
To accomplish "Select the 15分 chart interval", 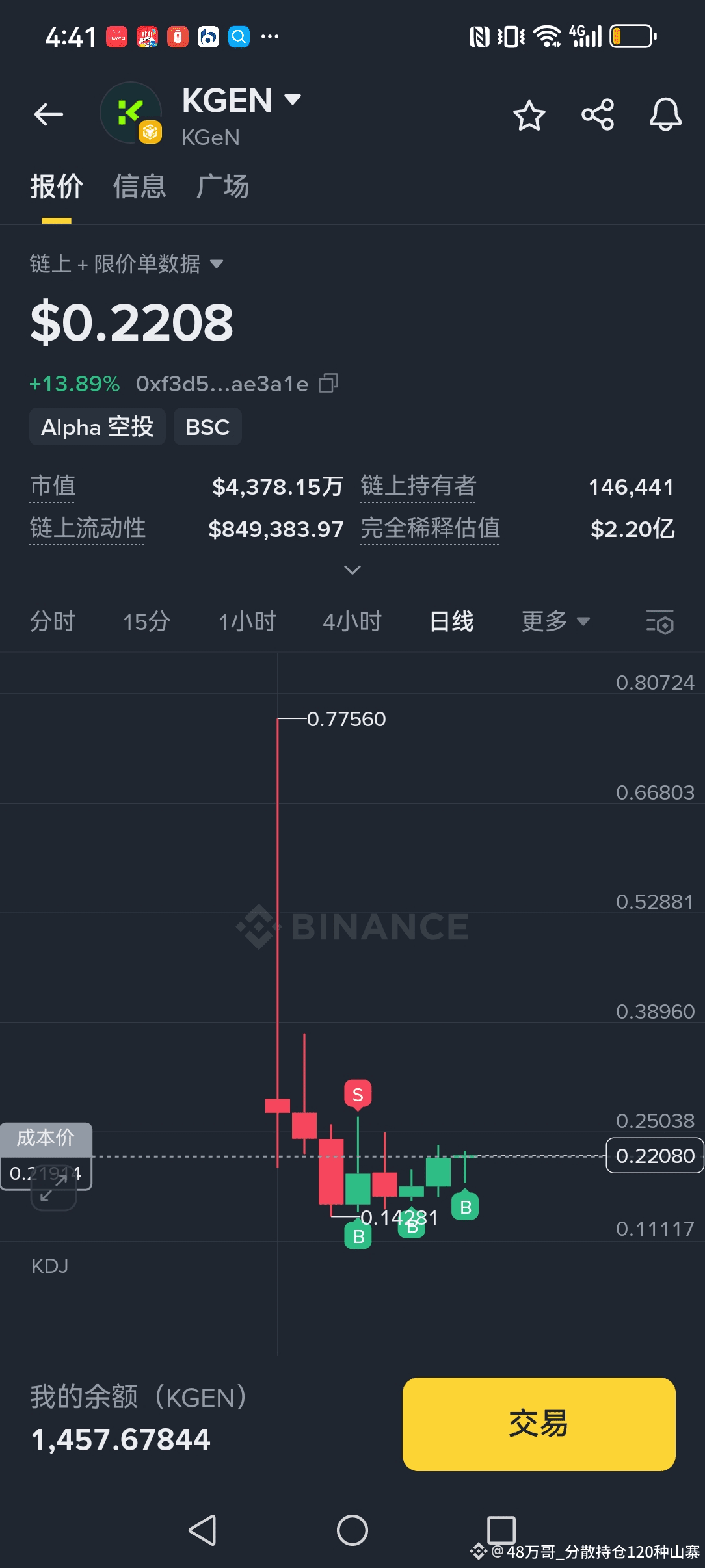I will (146, 621).
